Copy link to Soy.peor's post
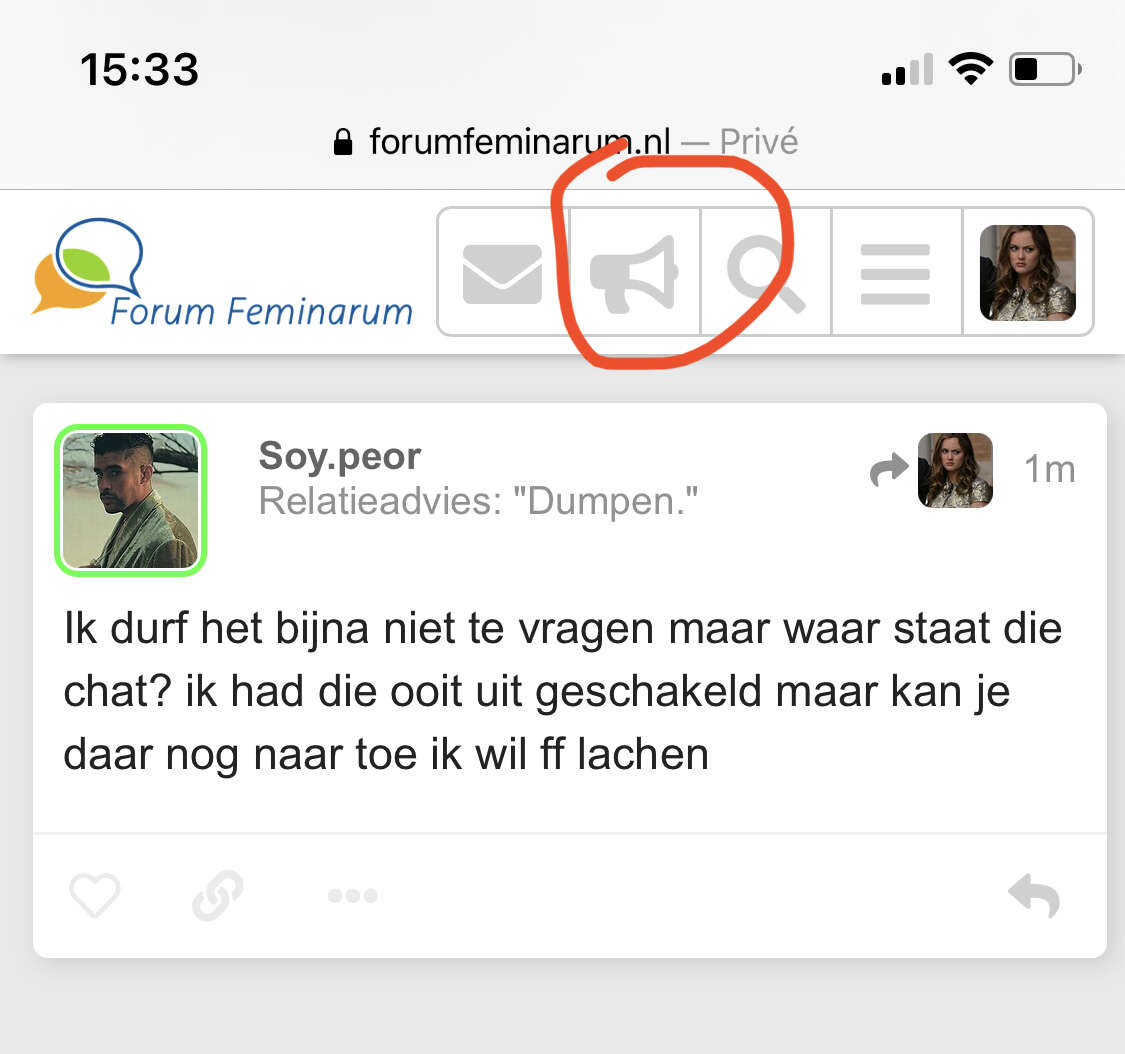The image size is (1125, 1054). (x=218, y=895)
